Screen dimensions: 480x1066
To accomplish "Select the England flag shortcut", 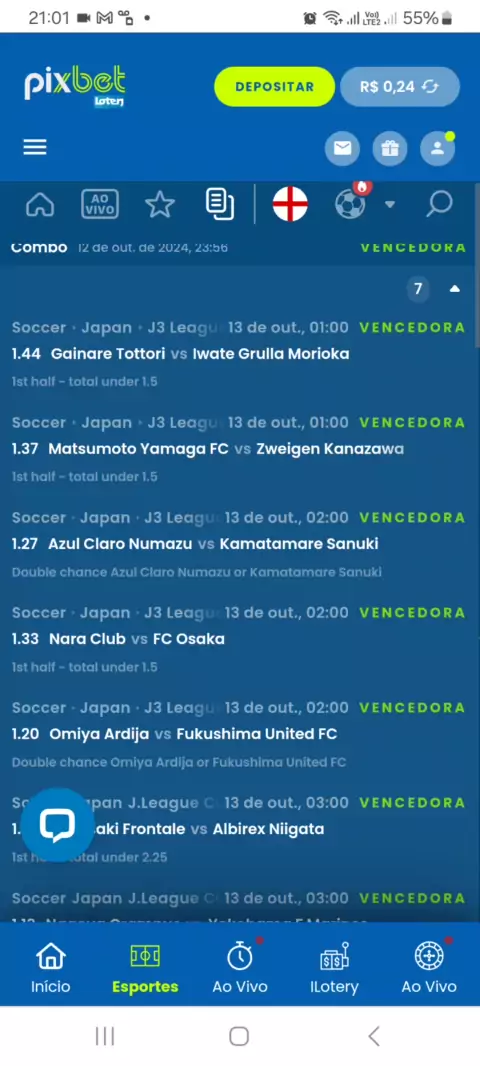I will [290, 204].
